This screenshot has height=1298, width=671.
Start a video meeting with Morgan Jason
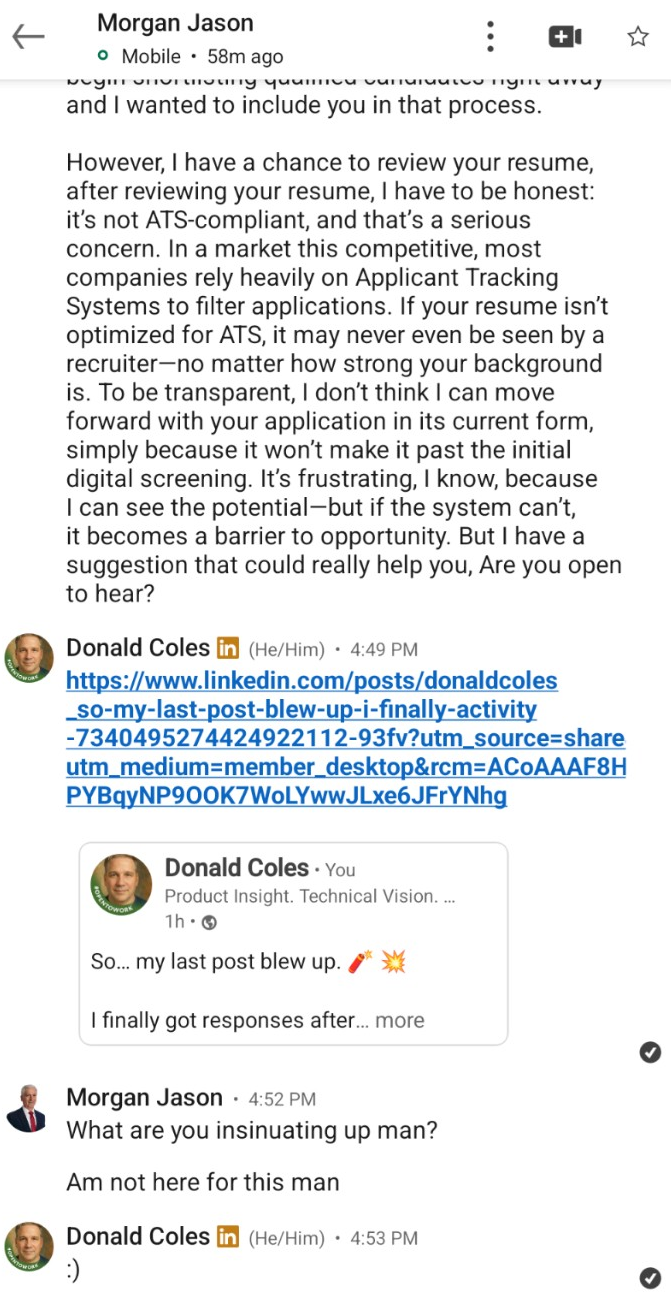565,37
